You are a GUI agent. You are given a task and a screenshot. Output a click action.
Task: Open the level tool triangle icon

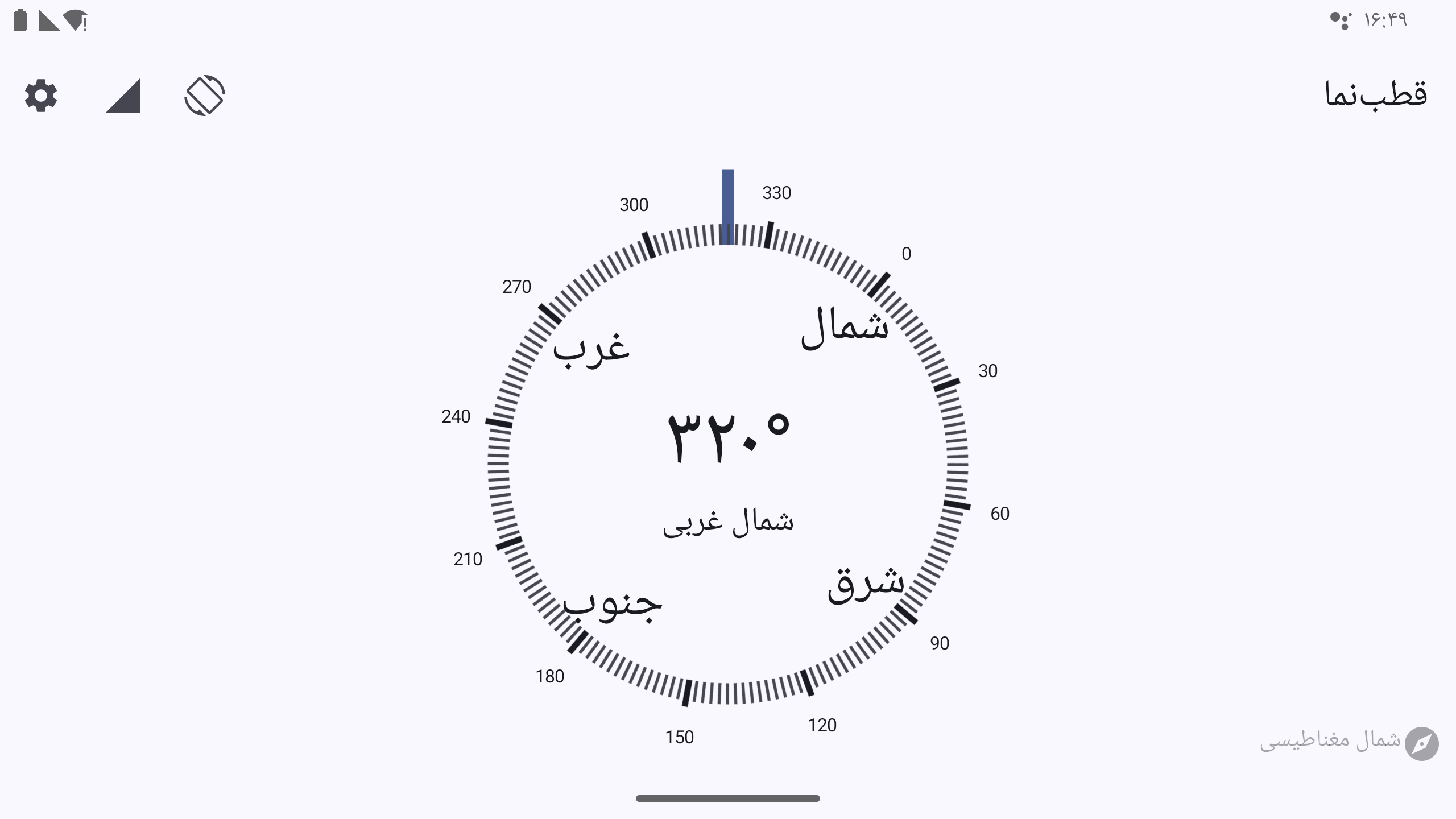pos(123,96)
